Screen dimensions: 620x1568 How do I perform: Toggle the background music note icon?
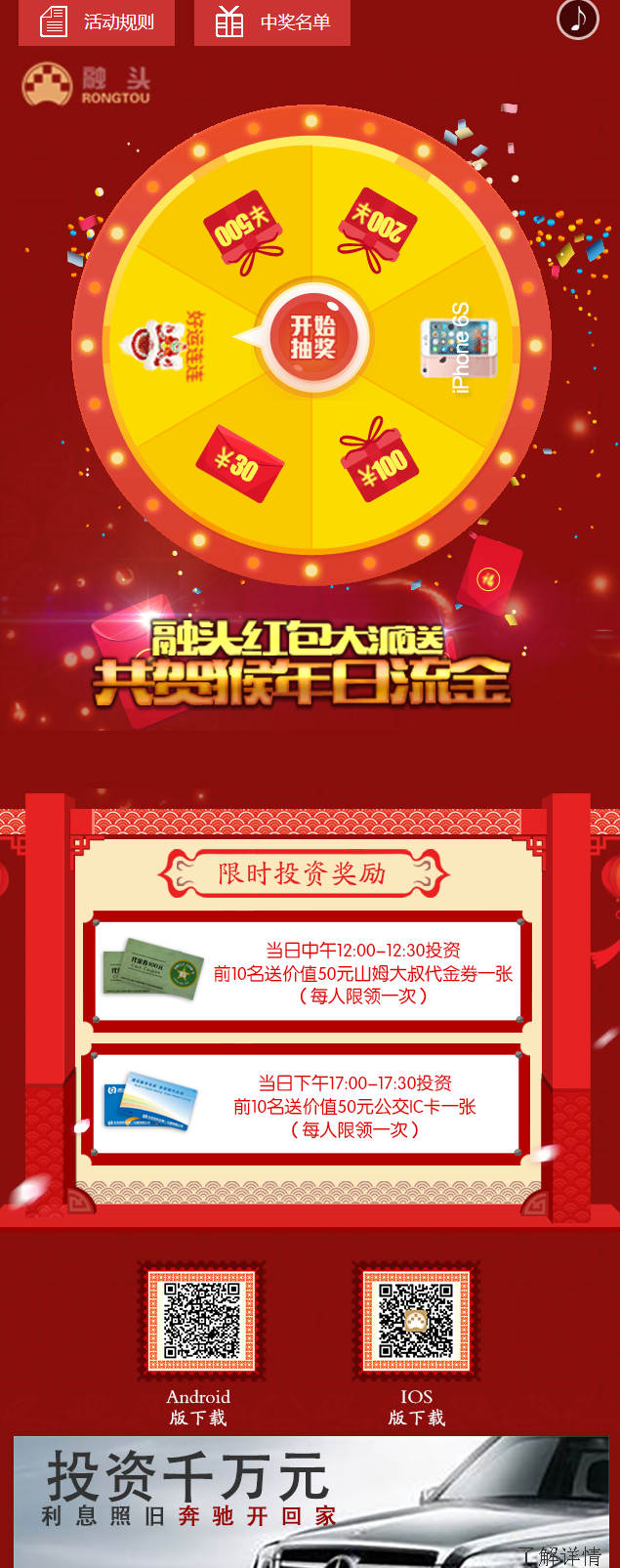(577, 19)
